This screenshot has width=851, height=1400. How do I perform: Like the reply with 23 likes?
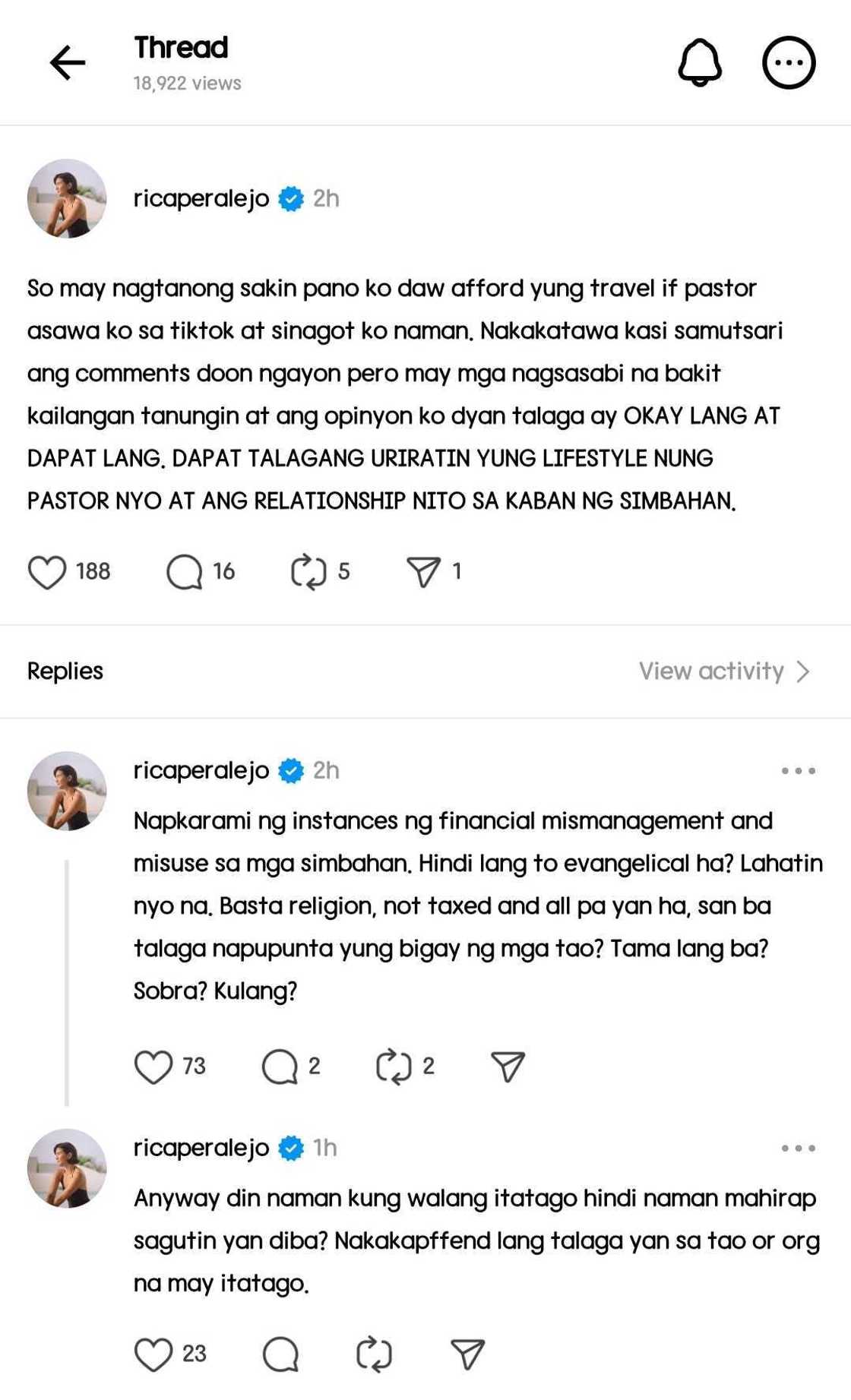point(153,1354)
